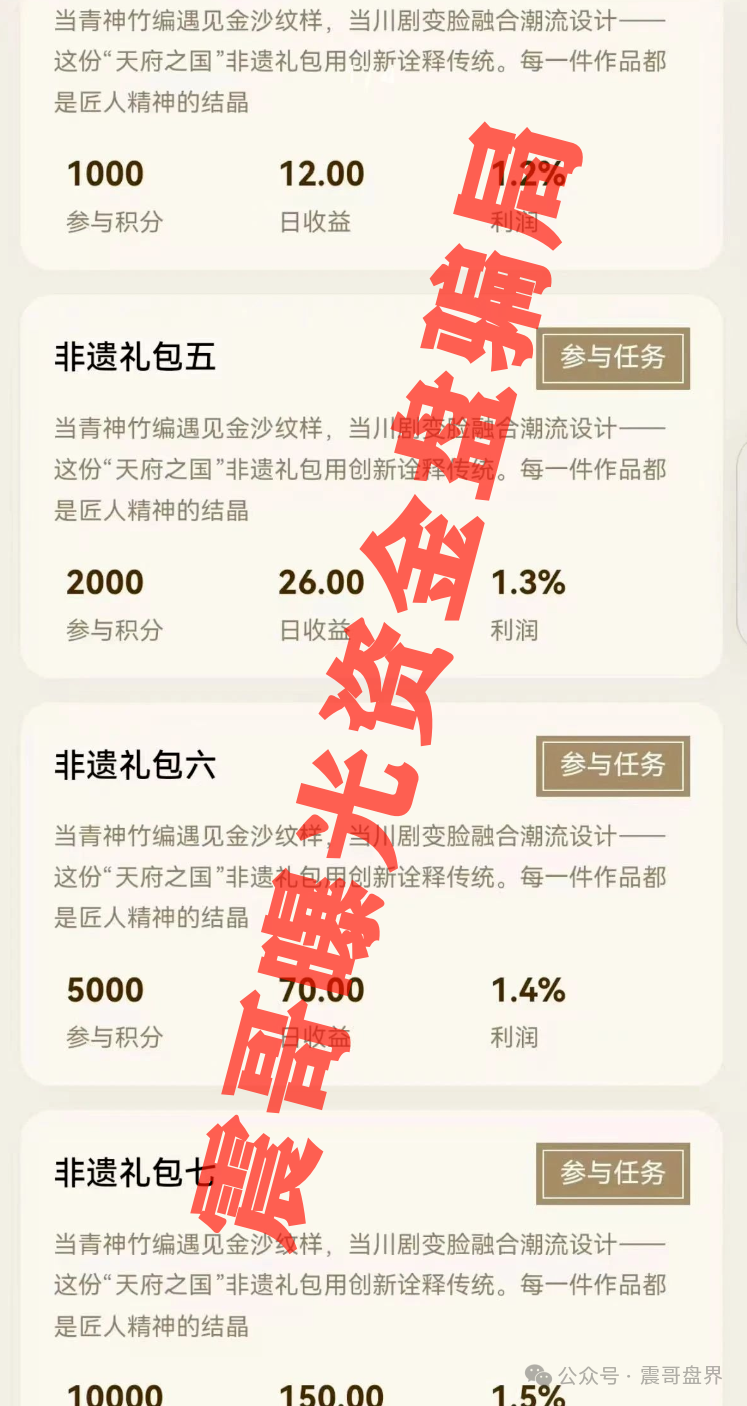Viewport: 747px width, 1406px height.
Task: Join the task for 非遗礼包六
Action: (612, 766)
